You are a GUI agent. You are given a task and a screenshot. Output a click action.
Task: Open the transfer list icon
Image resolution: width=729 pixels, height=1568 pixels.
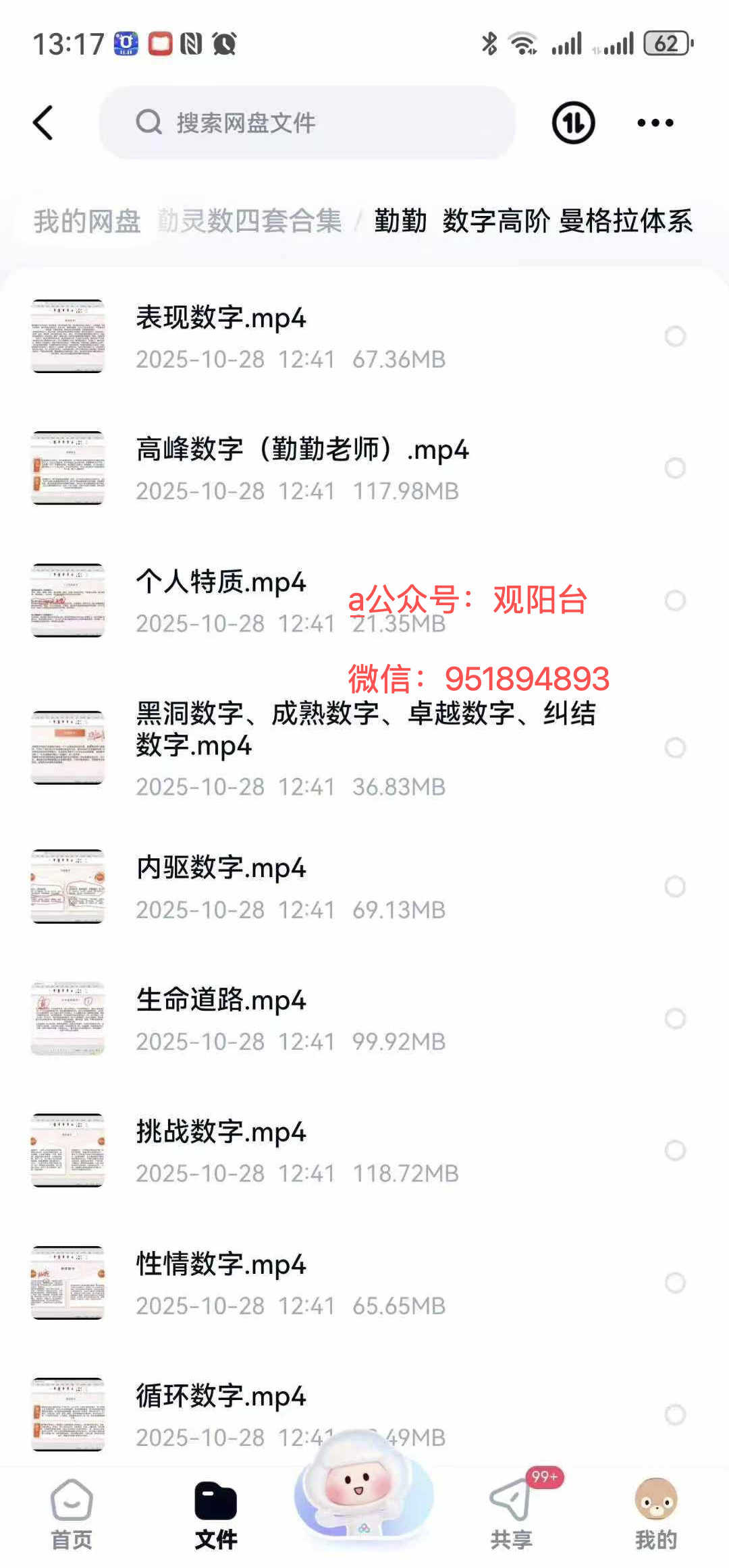point(573,123)
